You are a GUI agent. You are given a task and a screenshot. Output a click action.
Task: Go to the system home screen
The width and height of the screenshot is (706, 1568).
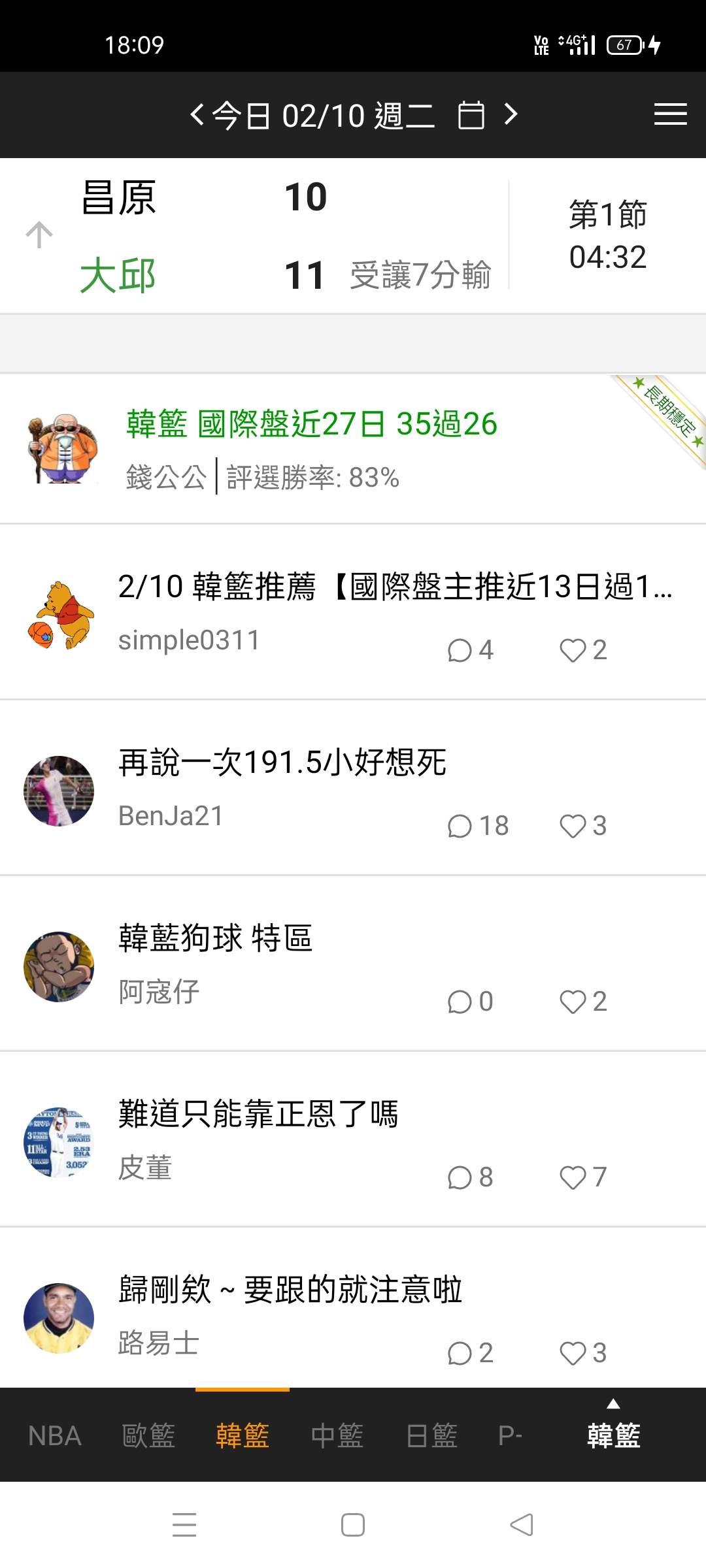(353, 1525)
